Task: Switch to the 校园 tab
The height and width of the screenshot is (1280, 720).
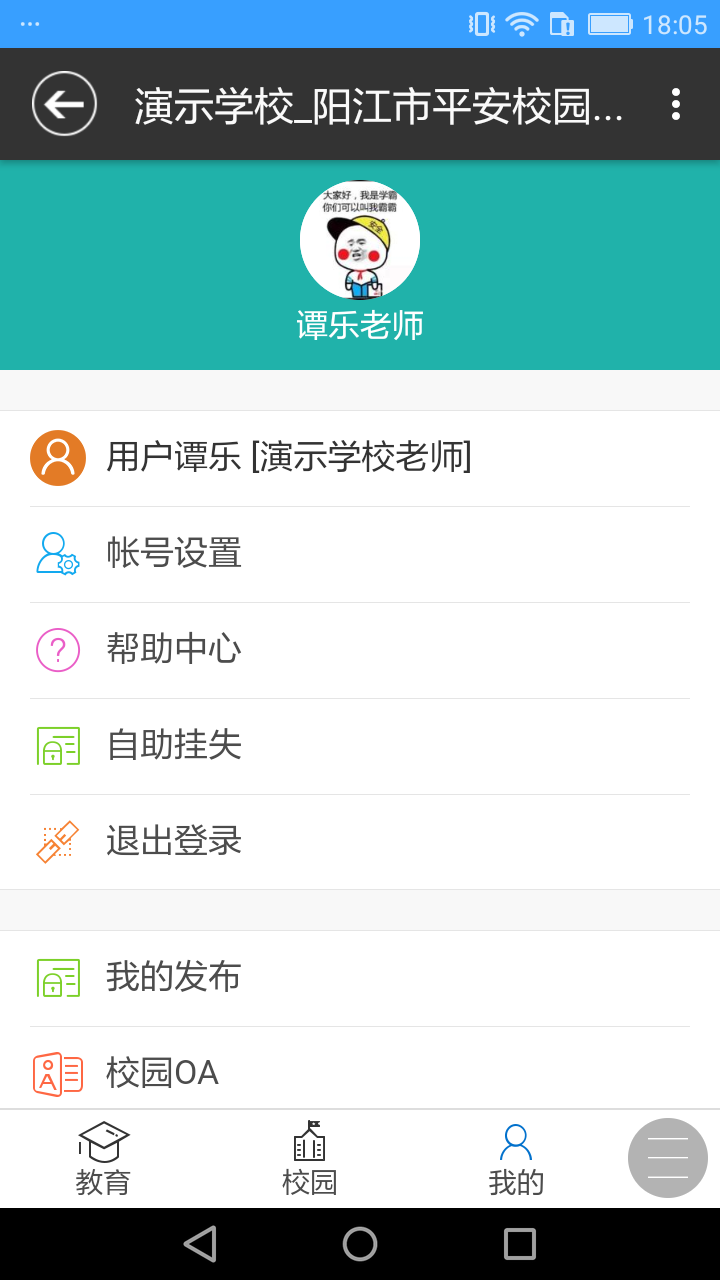Action: [x=310, y=1160]
